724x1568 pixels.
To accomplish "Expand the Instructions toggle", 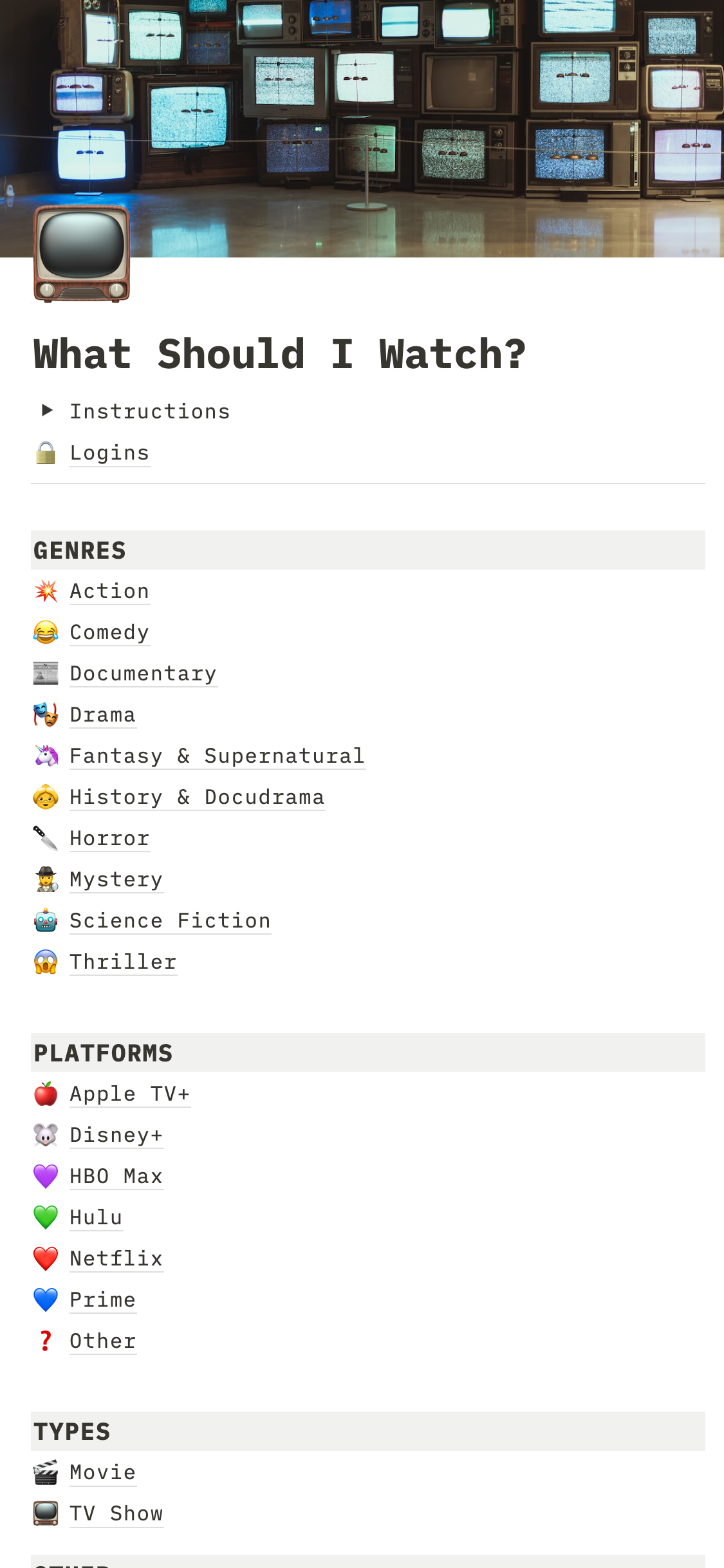I will coord(47,411).
